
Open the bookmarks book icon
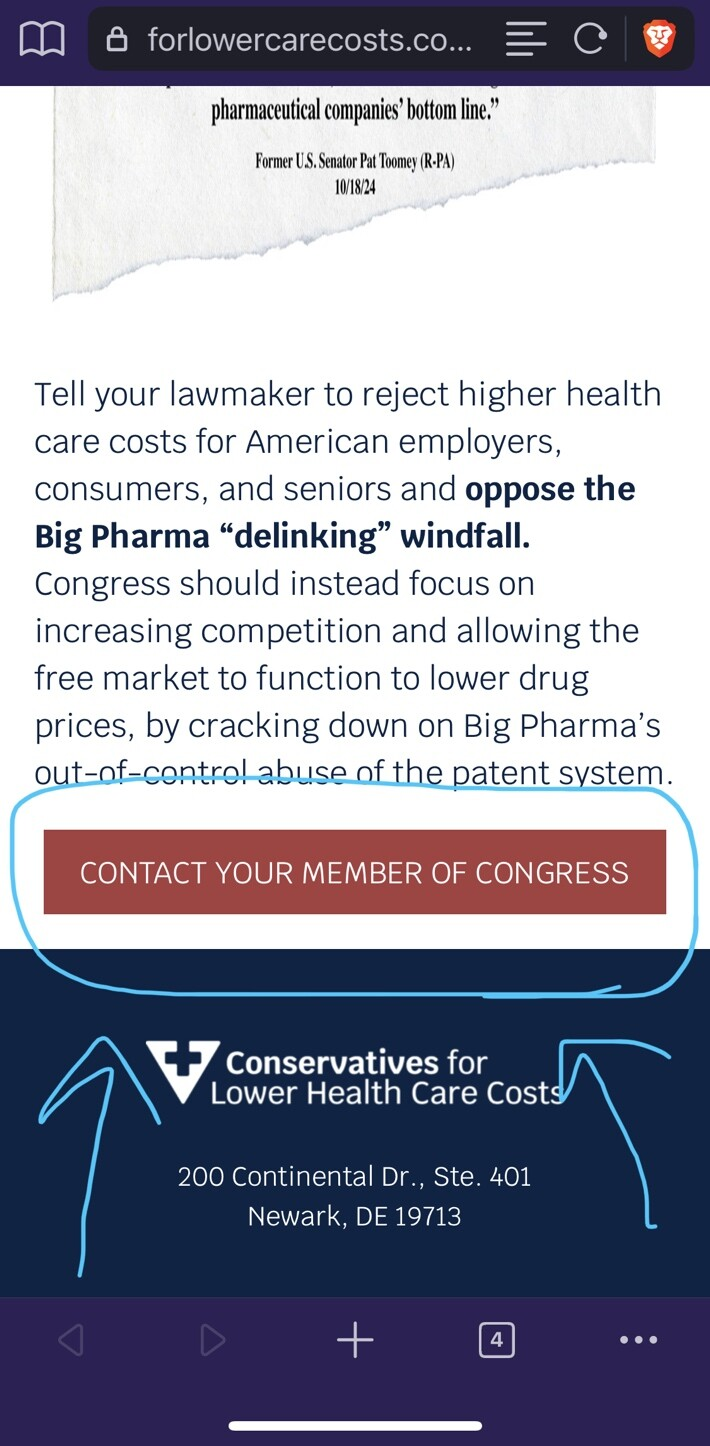click(x=42, y=40)
